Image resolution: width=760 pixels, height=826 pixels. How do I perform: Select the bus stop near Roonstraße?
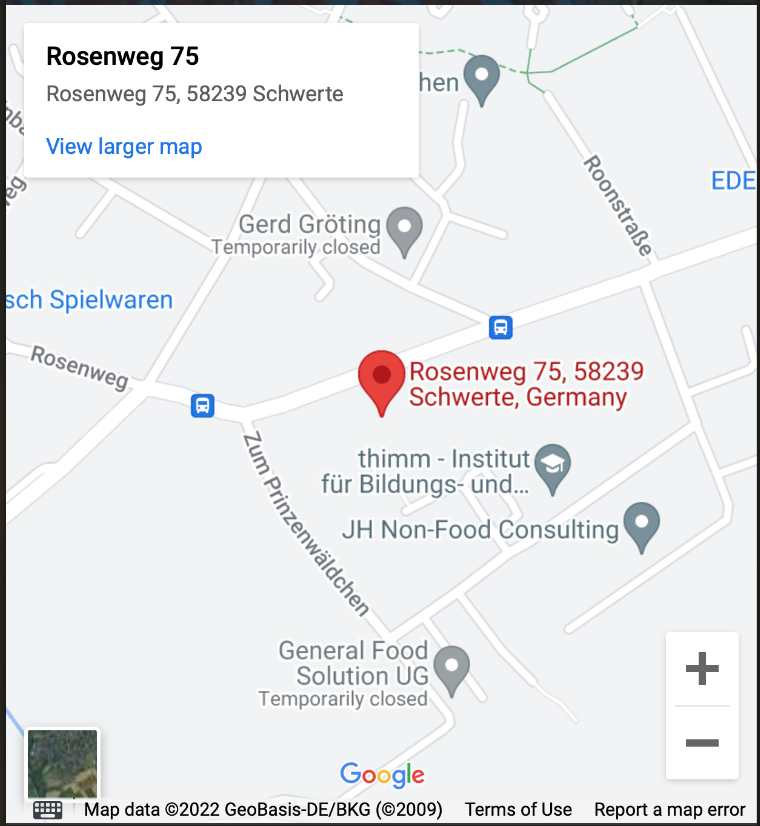click(501, 327)
